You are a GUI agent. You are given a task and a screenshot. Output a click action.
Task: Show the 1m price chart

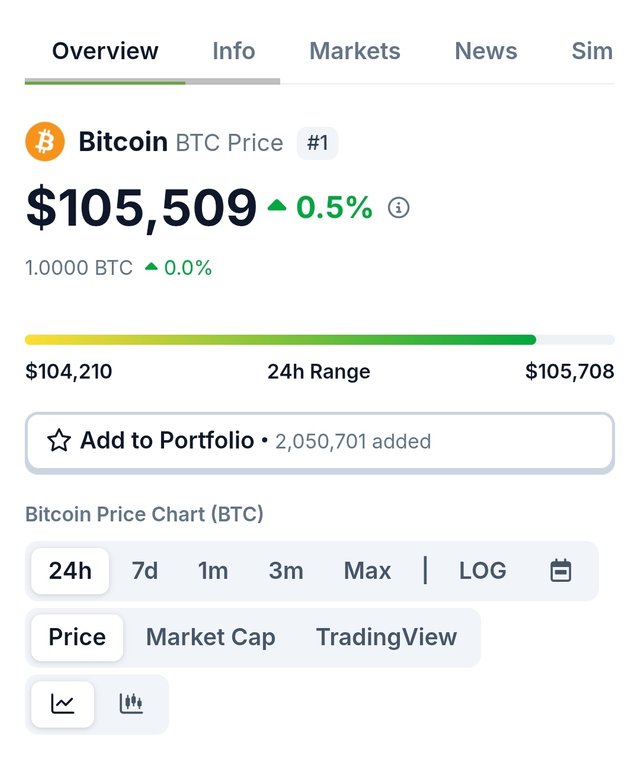click(213, 571)
